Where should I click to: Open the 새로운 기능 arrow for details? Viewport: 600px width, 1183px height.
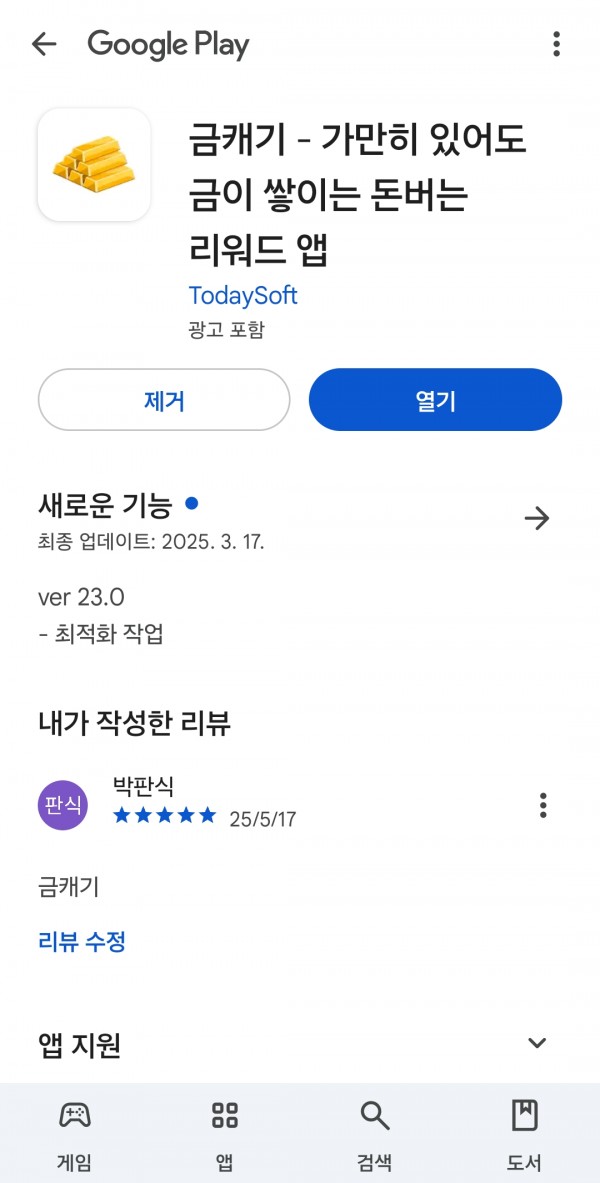pos(537,518)
